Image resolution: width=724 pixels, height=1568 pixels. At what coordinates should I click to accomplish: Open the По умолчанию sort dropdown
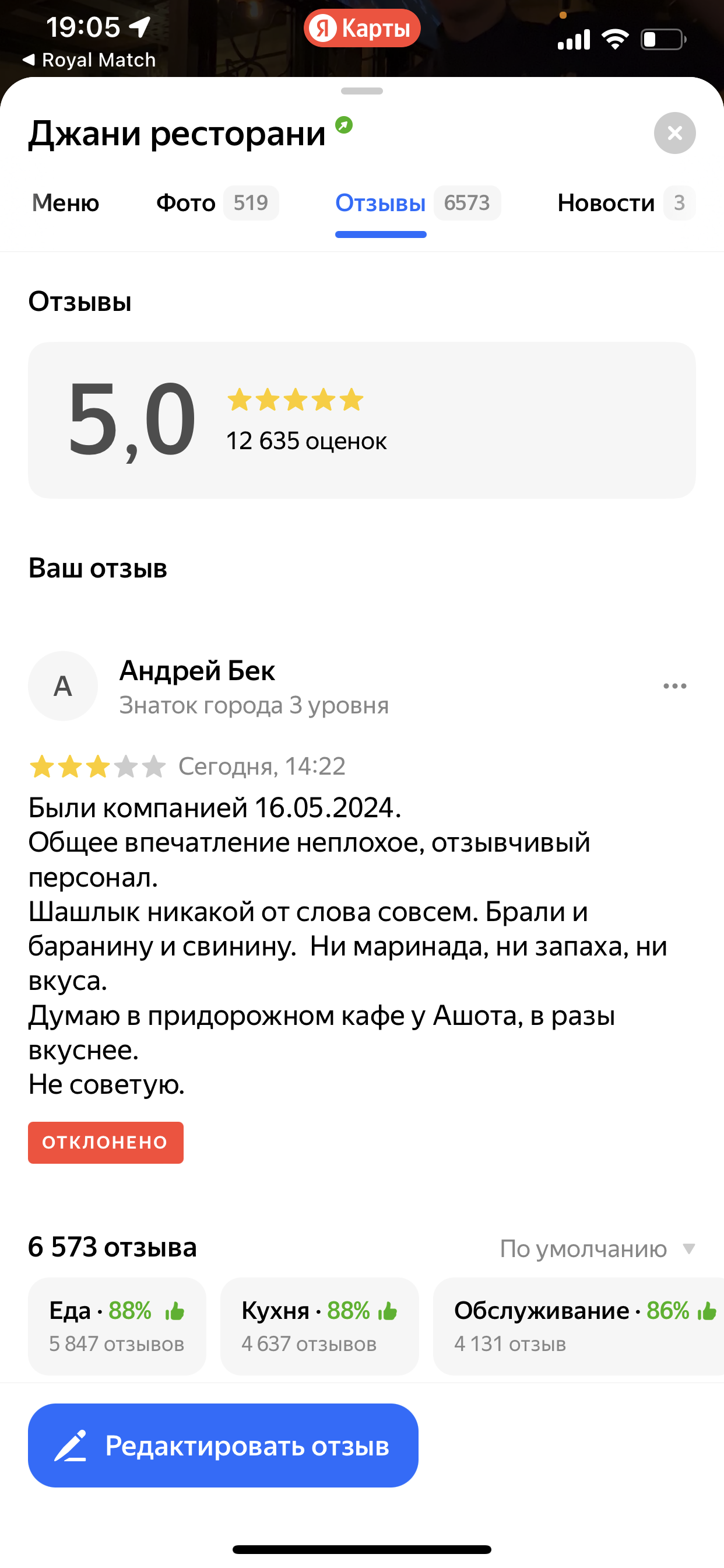tap(597, 1249)
